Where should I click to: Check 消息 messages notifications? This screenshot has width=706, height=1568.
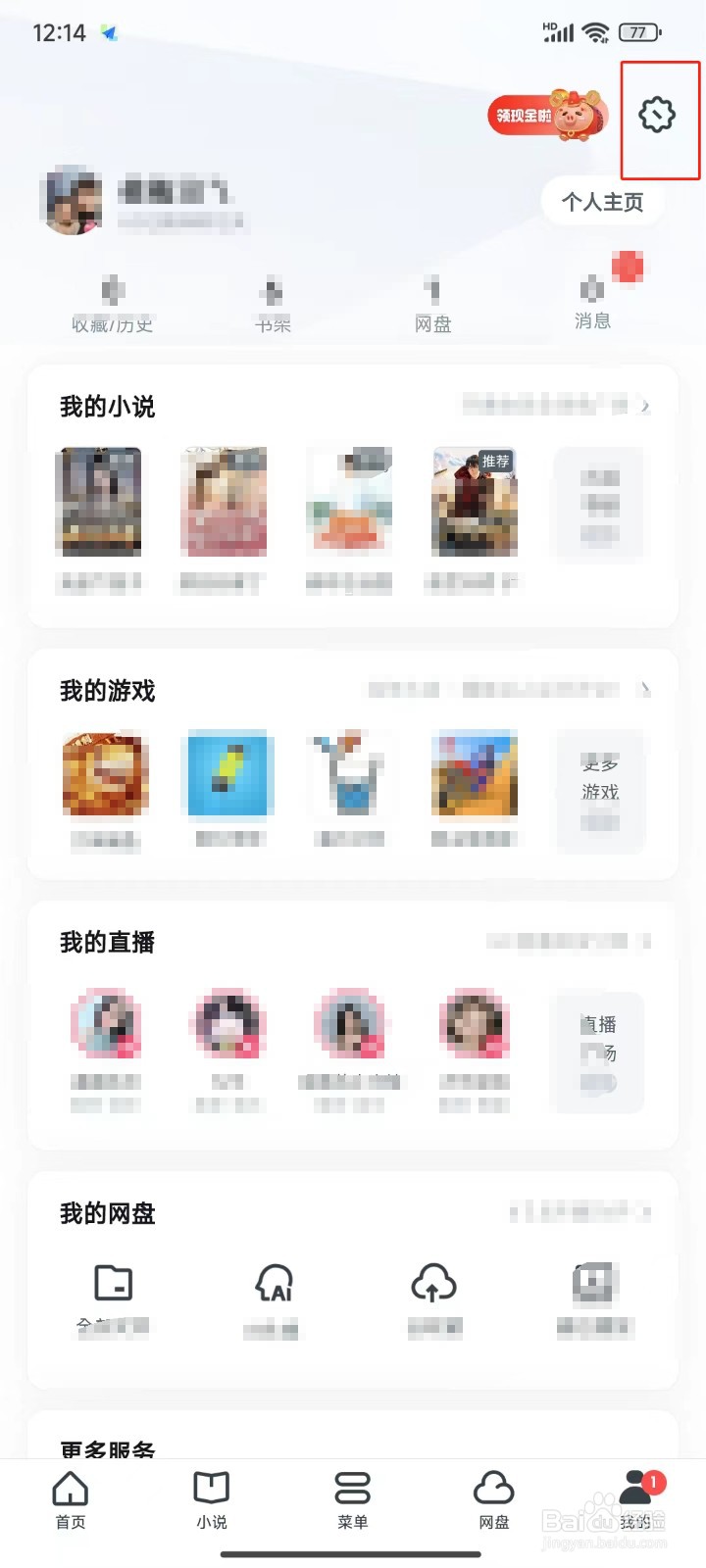(x=592, y=294)
